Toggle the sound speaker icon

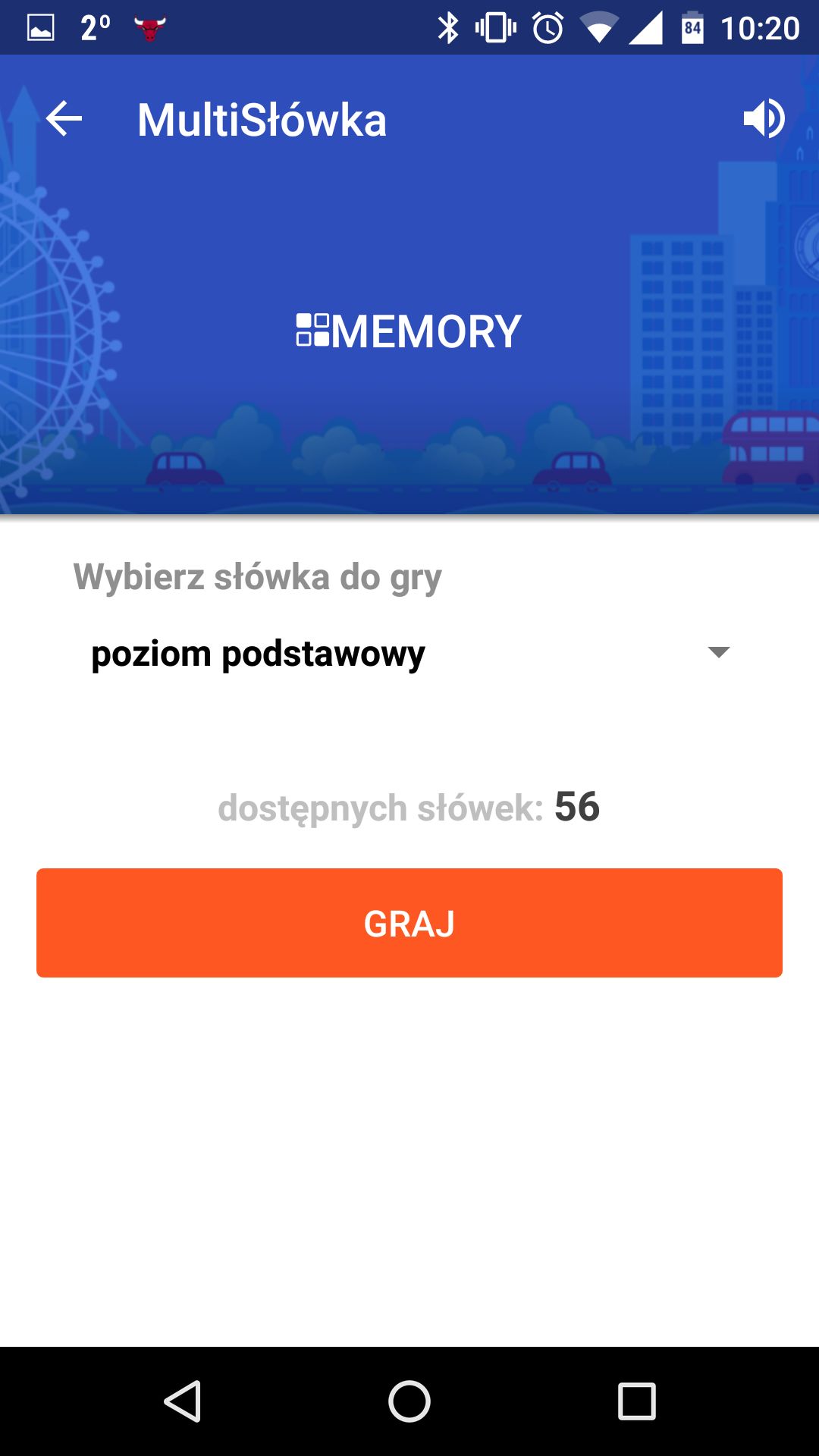[764, 119]
